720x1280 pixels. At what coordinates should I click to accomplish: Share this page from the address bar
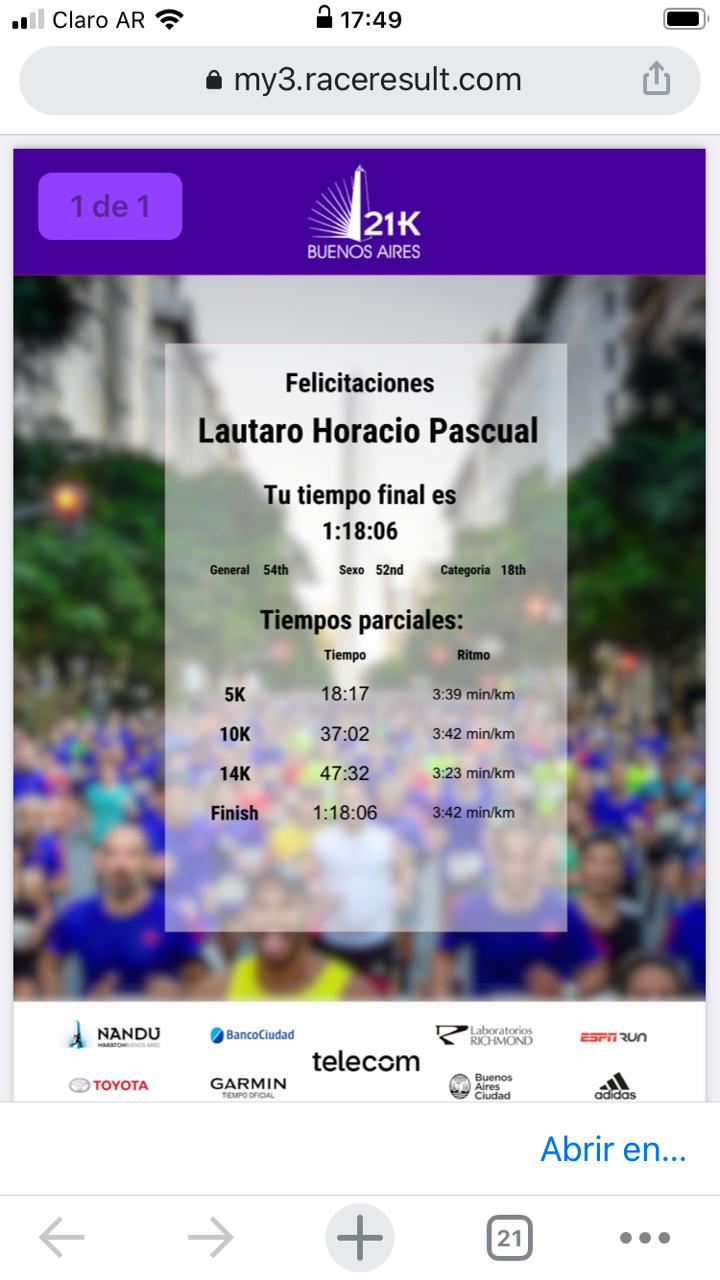coord(655,79)
